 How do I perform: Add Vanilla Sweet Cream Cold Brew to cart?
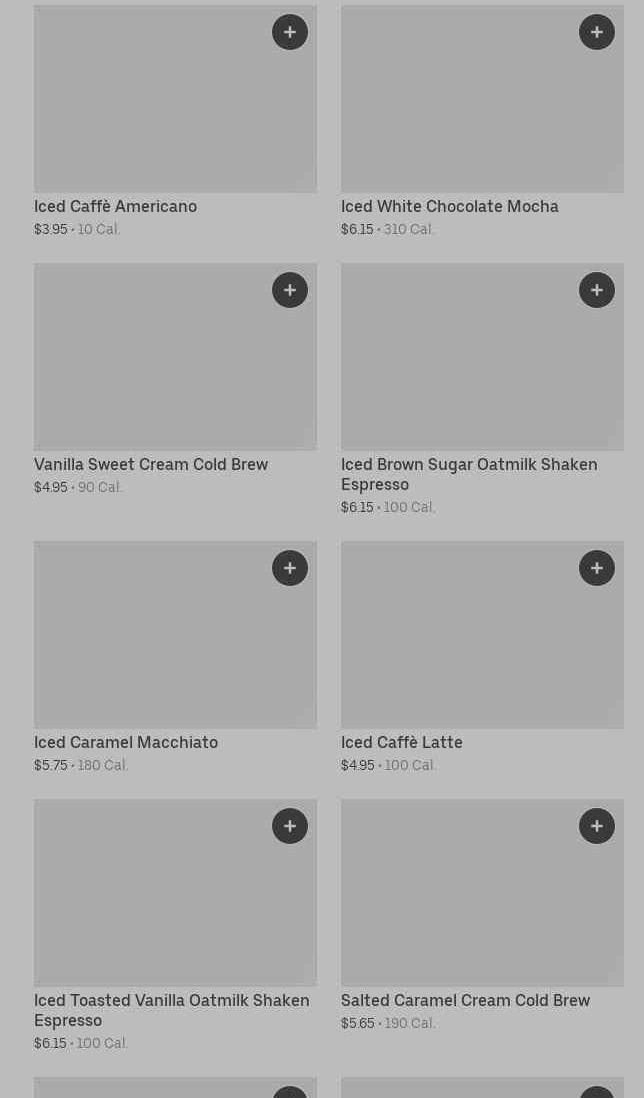[290, 290]
